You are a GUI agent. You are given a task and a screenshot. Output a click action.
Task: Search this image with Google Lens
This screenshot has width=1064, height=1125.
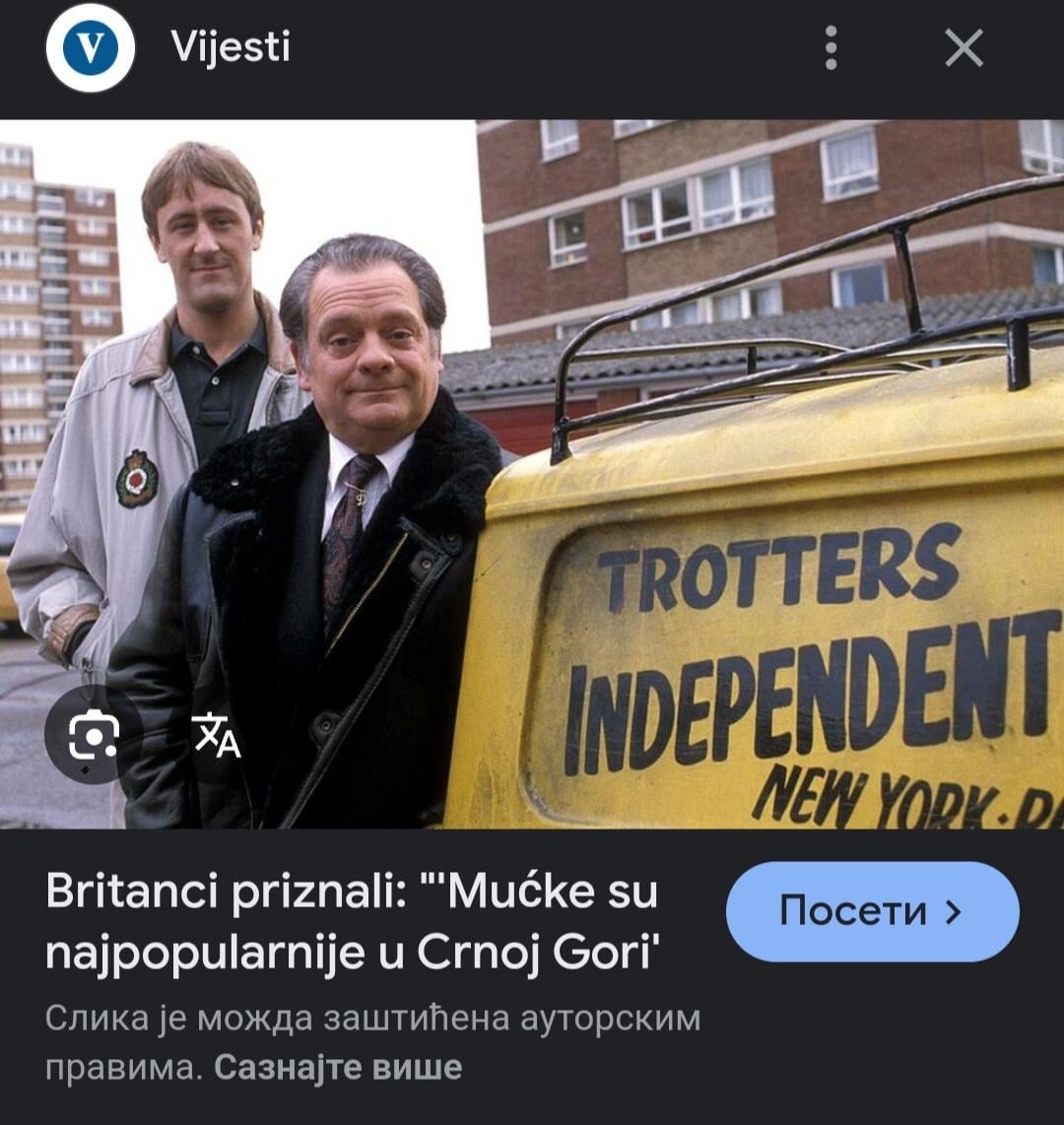click(94, 735)
